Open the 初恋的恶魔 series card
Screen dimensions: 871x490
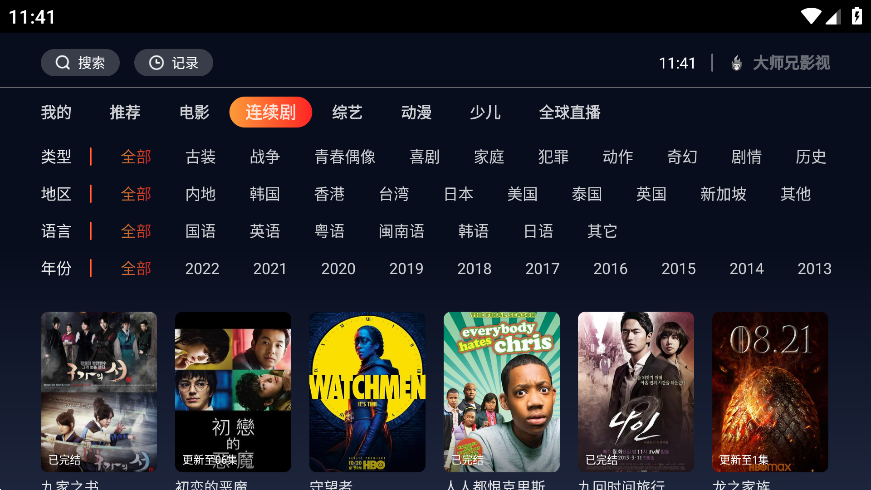click(x=233, y=391)
